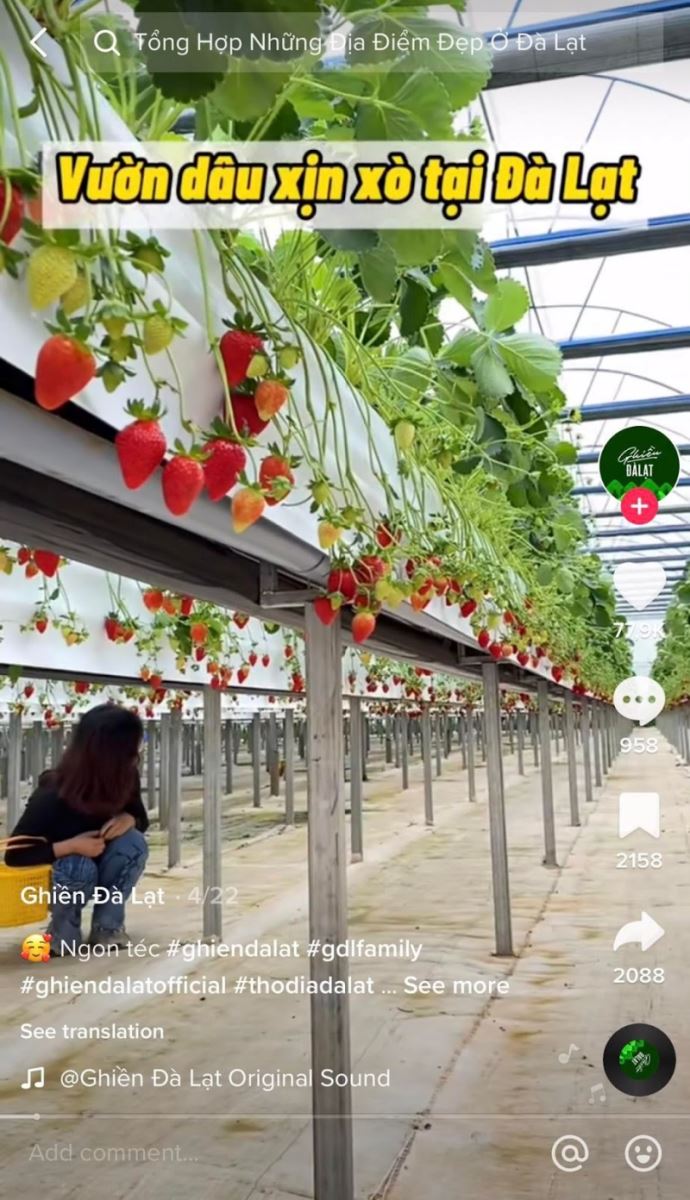Open the comments with 958 replies
Image resolution: width=690 pixels, height=1200 pixels.
coord(639,701)
